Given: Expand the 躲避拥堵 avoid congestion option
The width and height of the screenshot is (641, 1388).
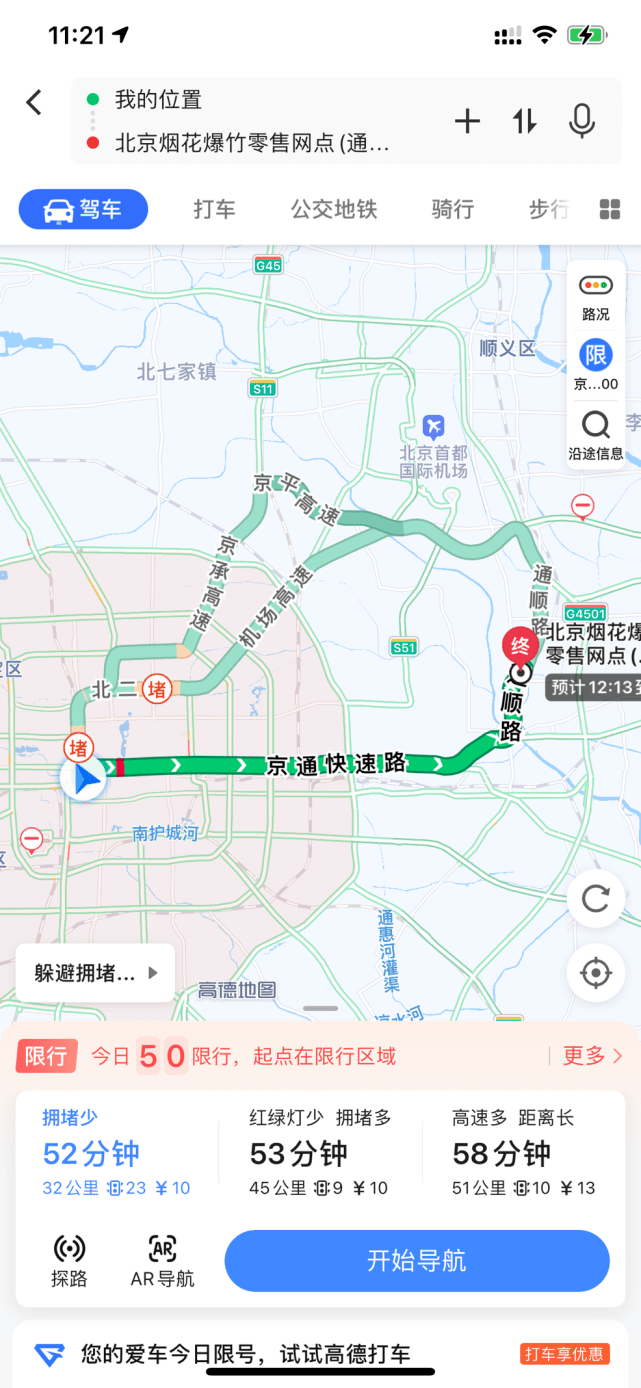Looking at the screenshot, I should 96,973.
